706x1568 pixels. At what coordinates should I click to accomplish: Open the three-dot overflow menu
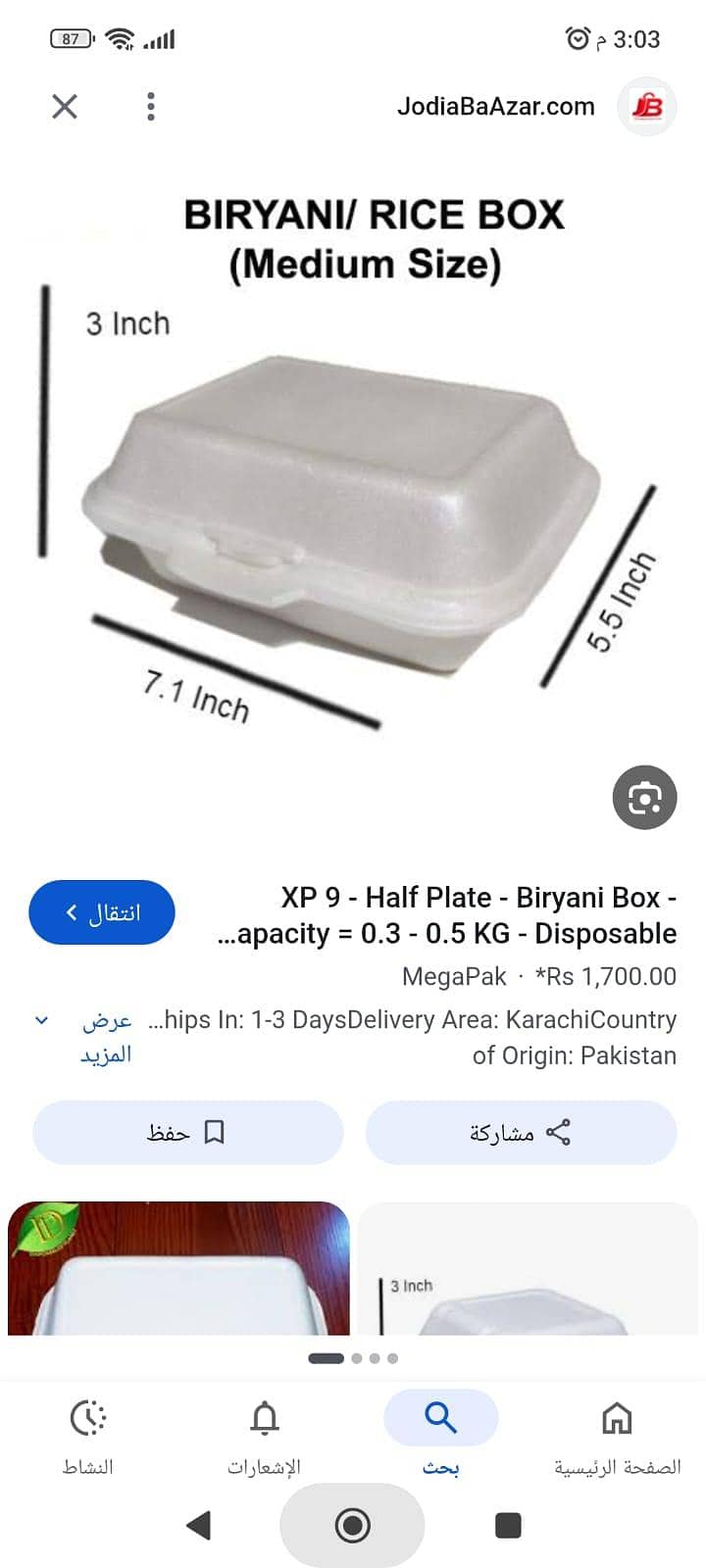coord(150,106)
